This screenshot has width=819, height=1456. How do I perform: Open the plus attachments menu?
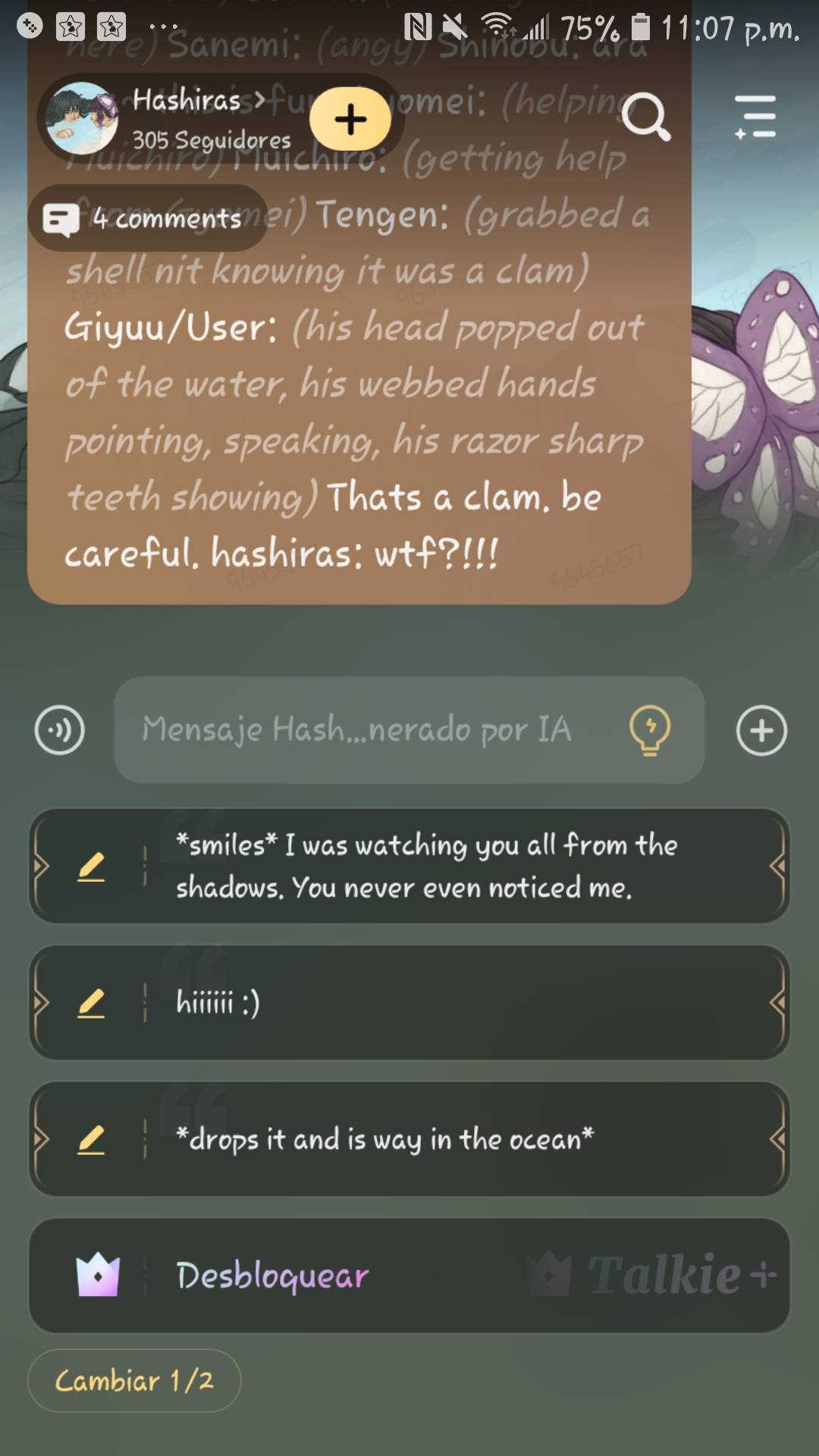pos(761,730)
